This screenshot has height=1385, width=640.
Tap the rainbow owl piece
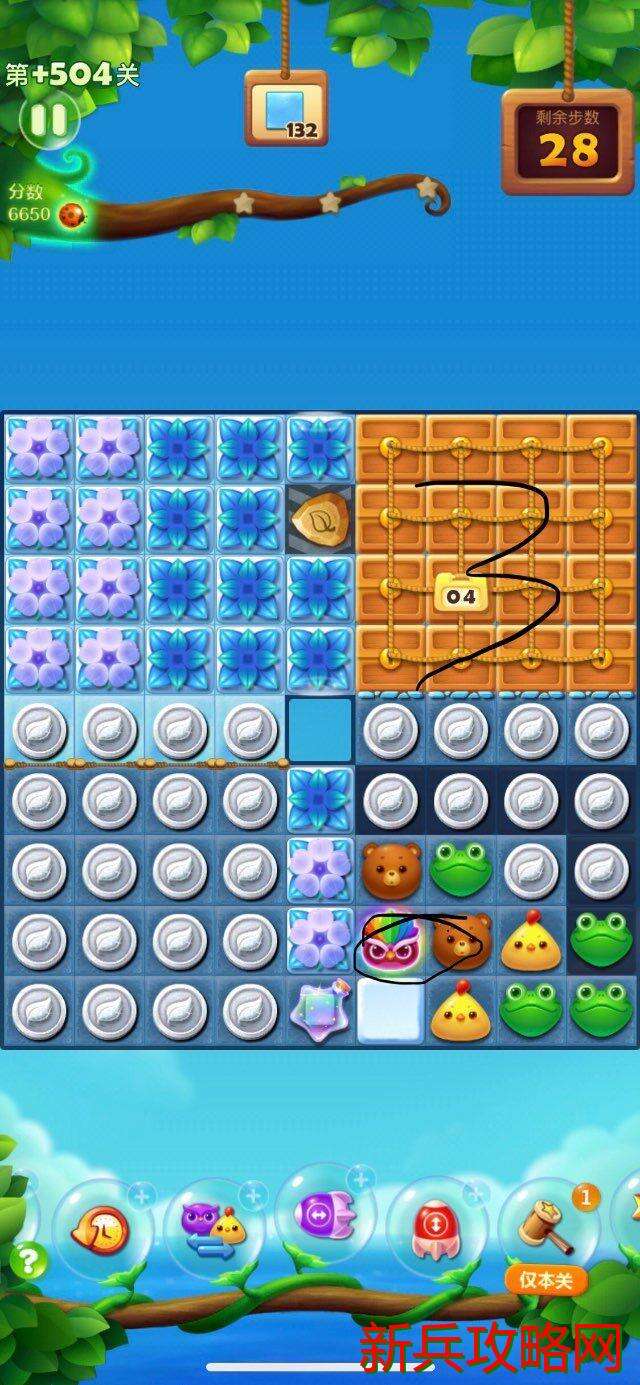391,940
